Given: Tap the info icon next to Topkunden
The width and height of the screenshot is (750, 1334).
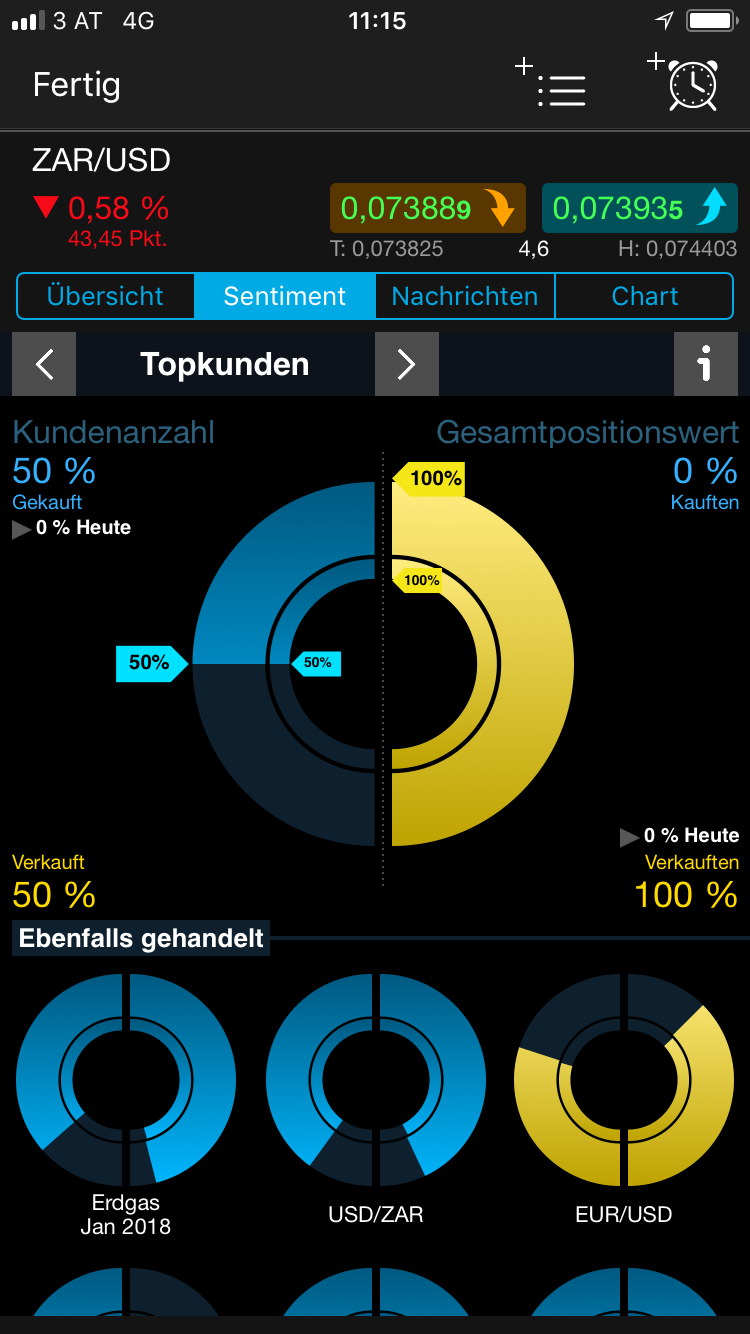Looking at the screenshot, I should pyautogui.click(x=706, y=363).
